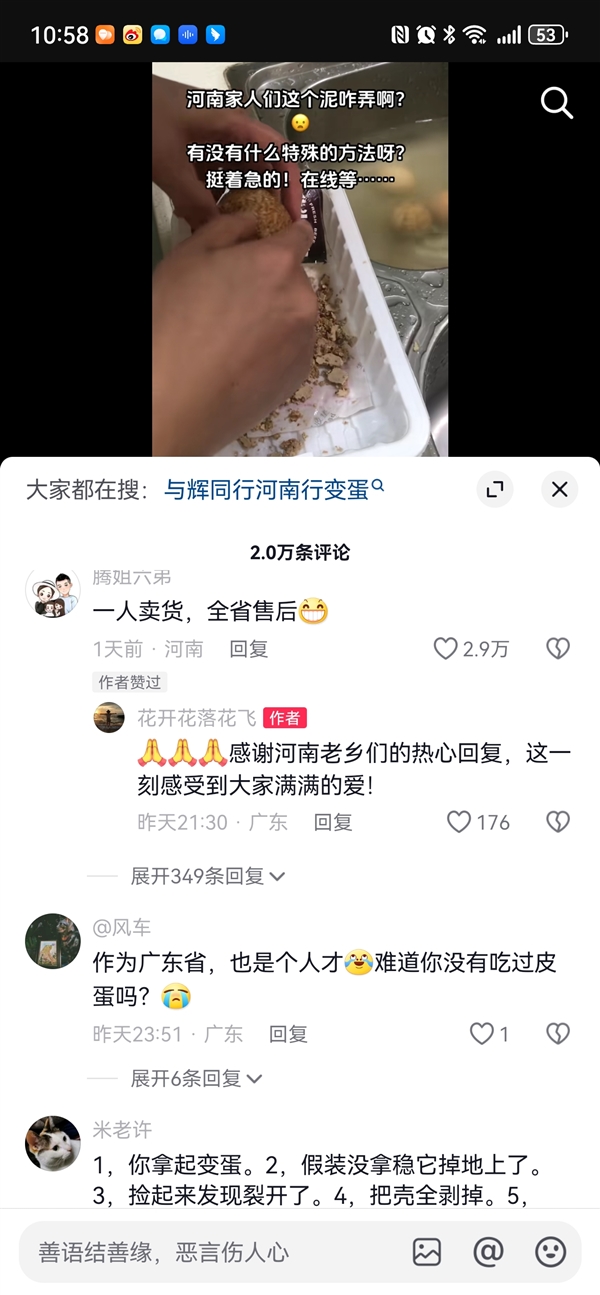Reply to author 花开花落花飞's comment
The image size is (600, 1295).
point(332,822)
